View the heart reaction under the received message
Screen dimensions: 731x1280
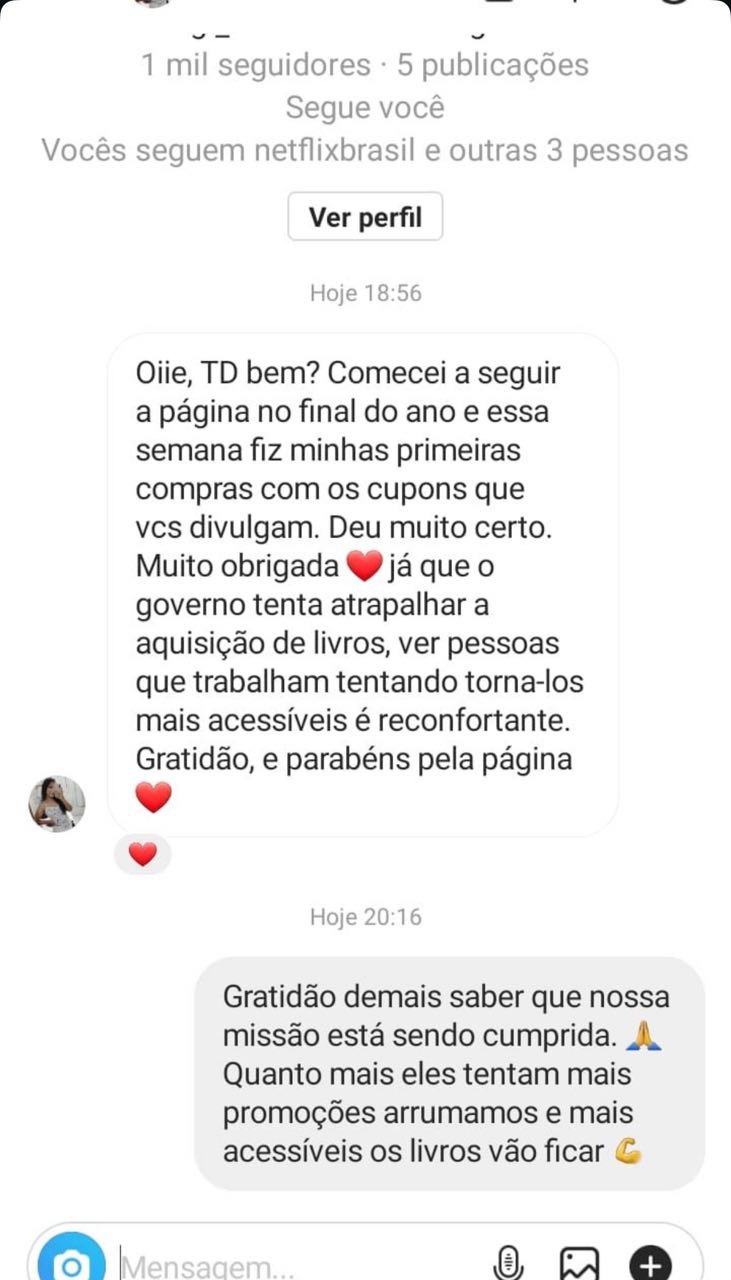pos(143,855)
